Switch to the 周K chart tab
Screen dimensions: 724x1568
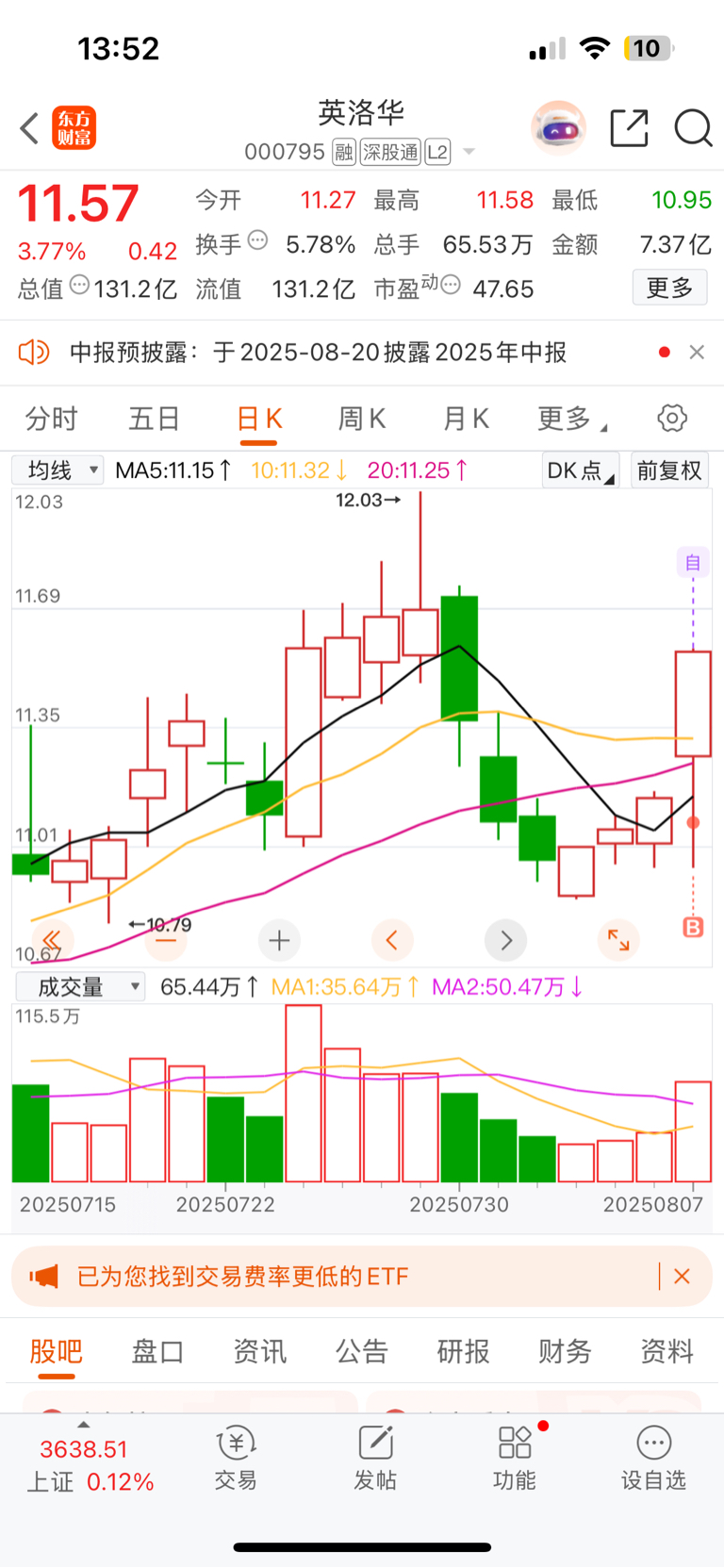pyautogui.click(x=361, y=418)
